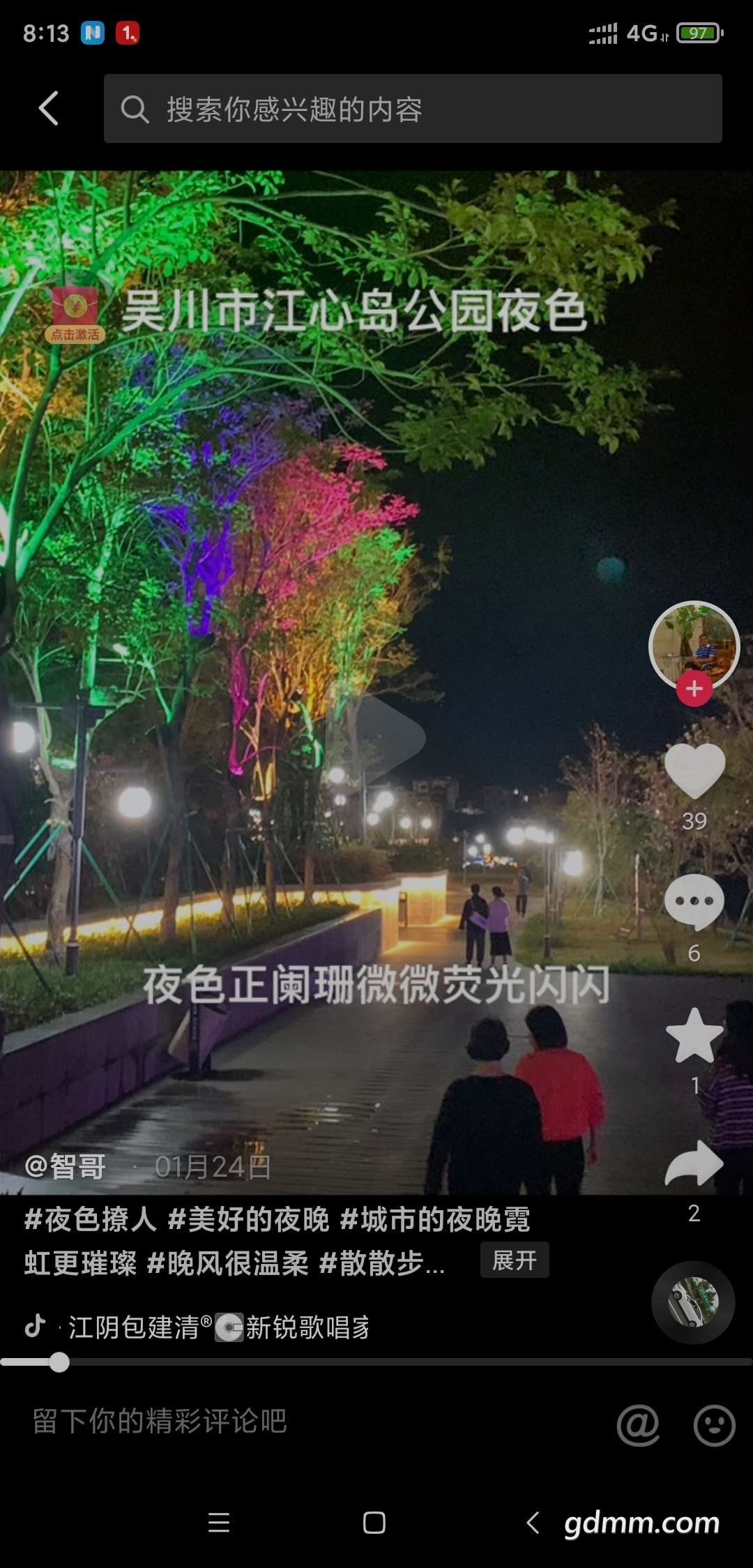
Task: Go to the system home screen
Action: 374,1523
